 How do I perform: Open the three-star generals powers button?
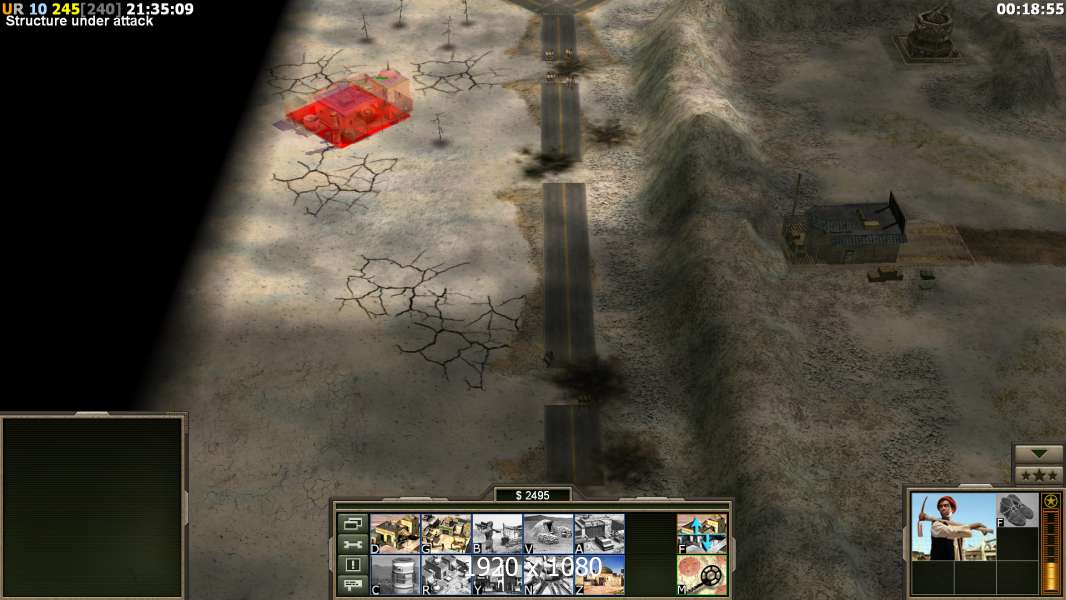point(1039,475)
